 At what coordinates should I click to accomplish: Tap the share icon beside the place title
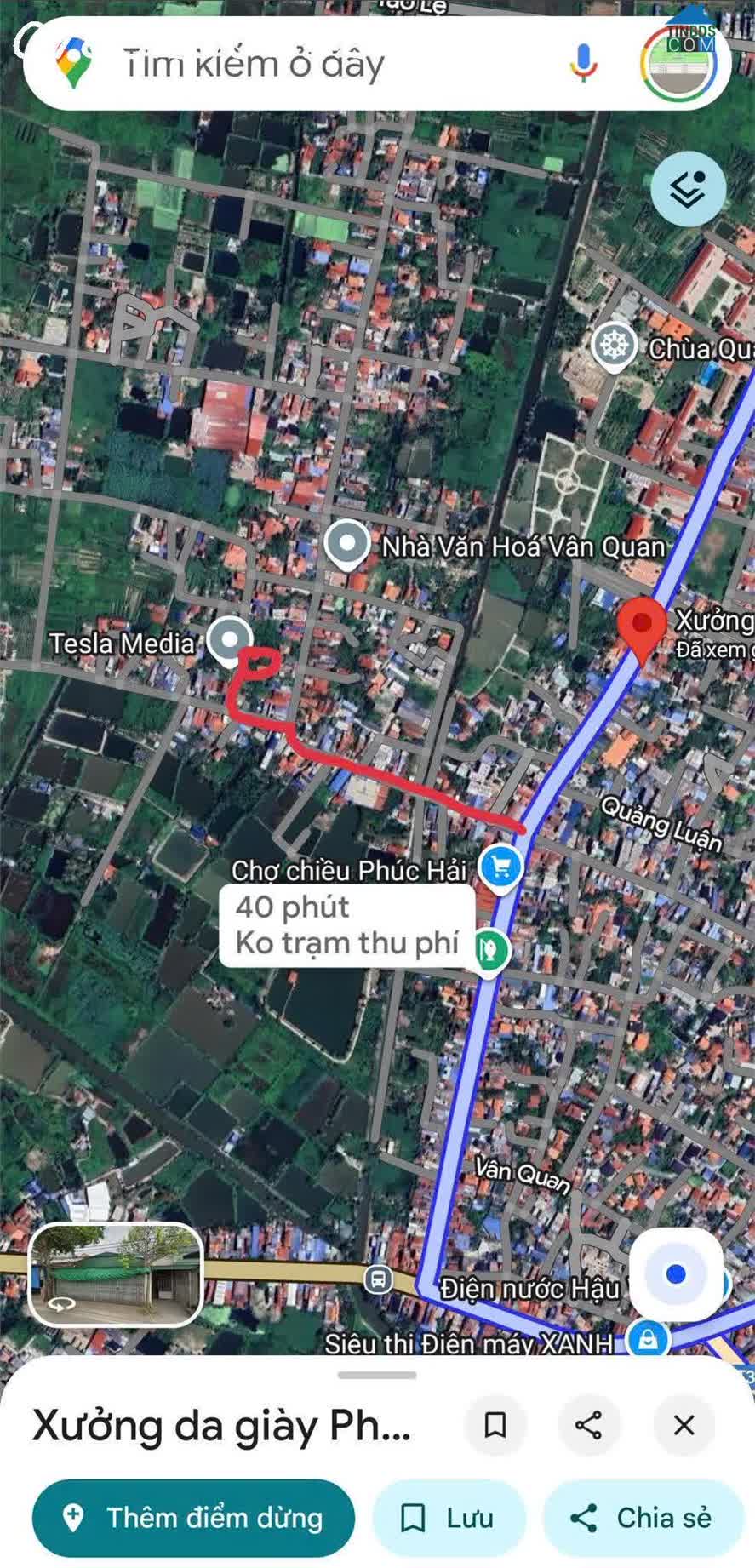tap(589, 1424)
